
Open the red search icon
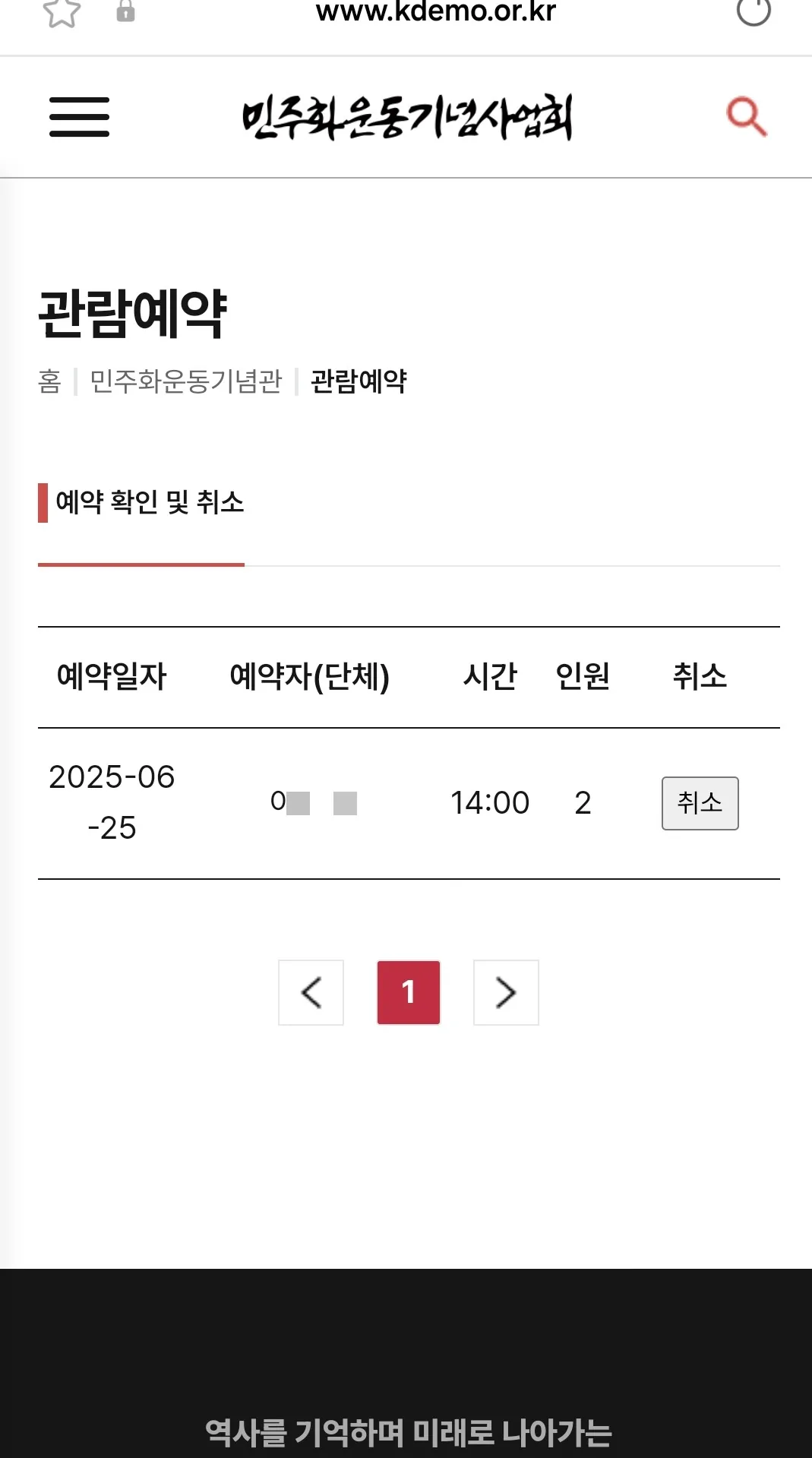coord(747,117)
